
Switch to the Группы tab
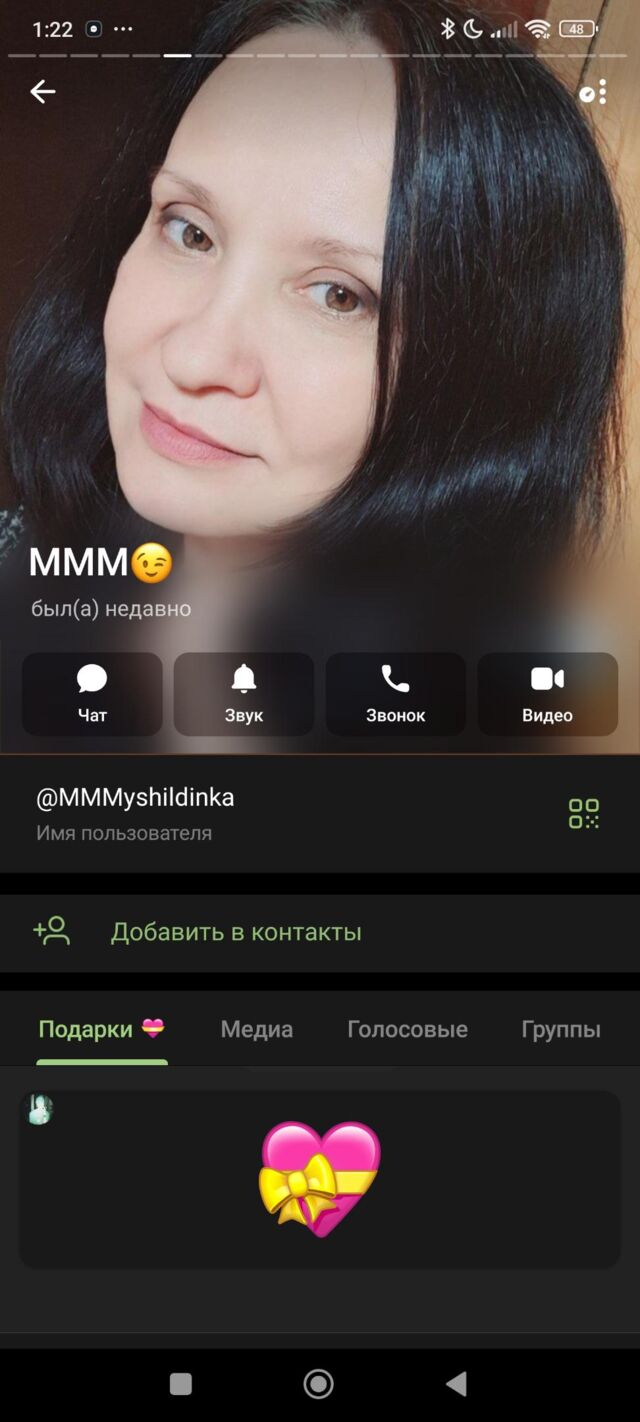[561, 1029]
